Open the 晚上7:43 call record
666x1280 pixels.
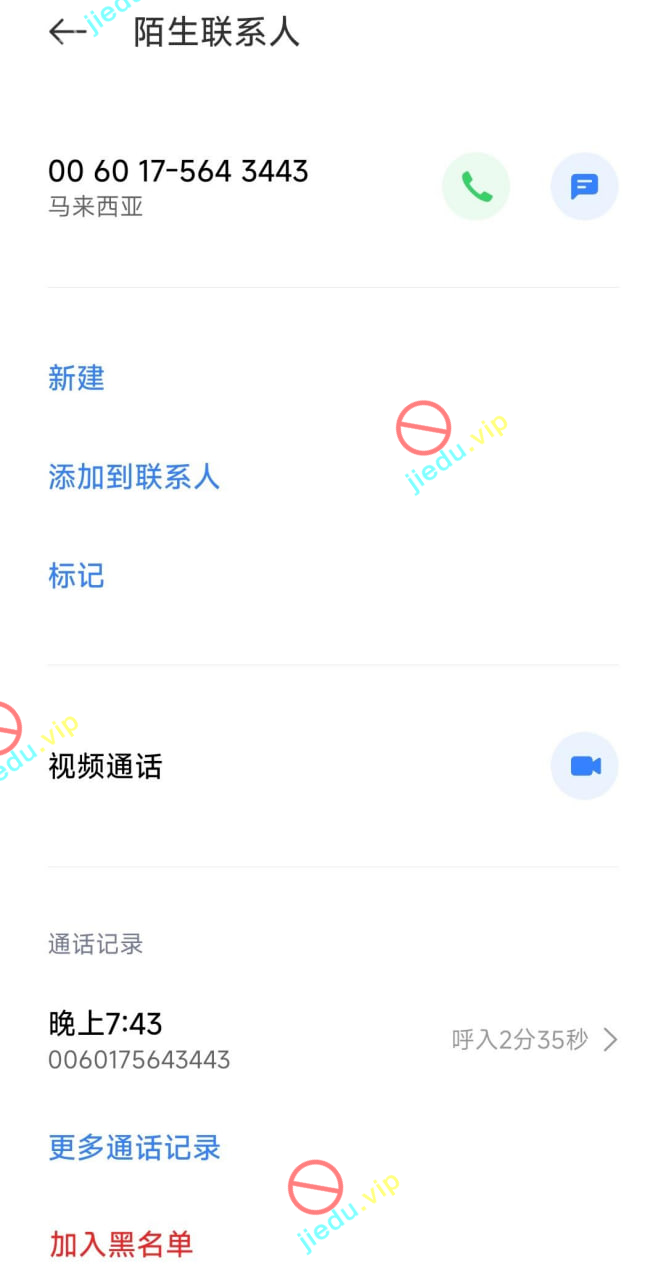(x=332, y=1040)
